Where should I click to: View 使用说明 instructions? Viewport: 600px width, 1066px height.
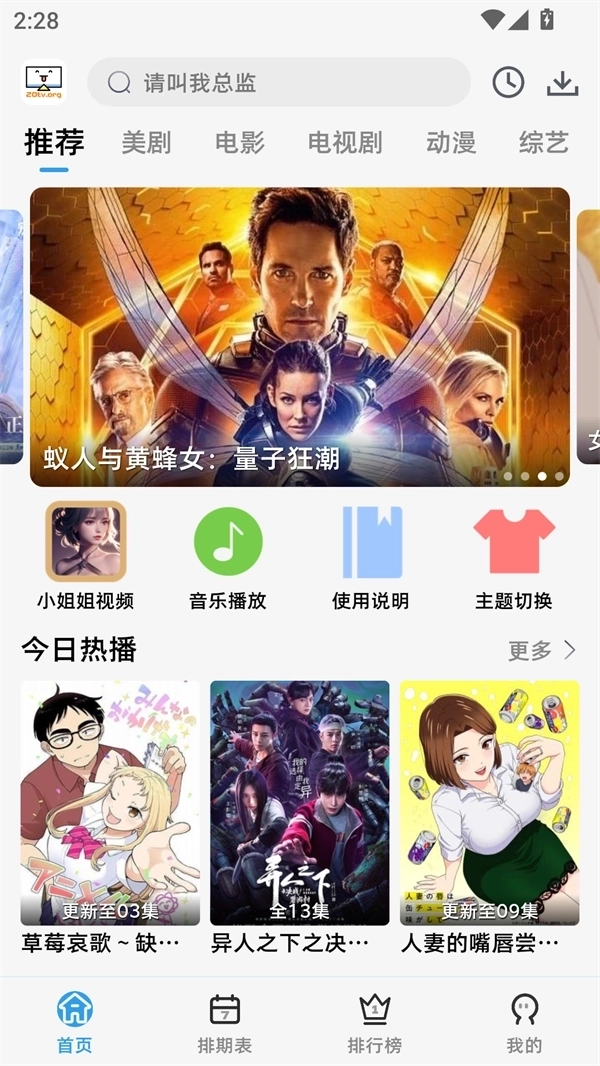tap(371, 555)
